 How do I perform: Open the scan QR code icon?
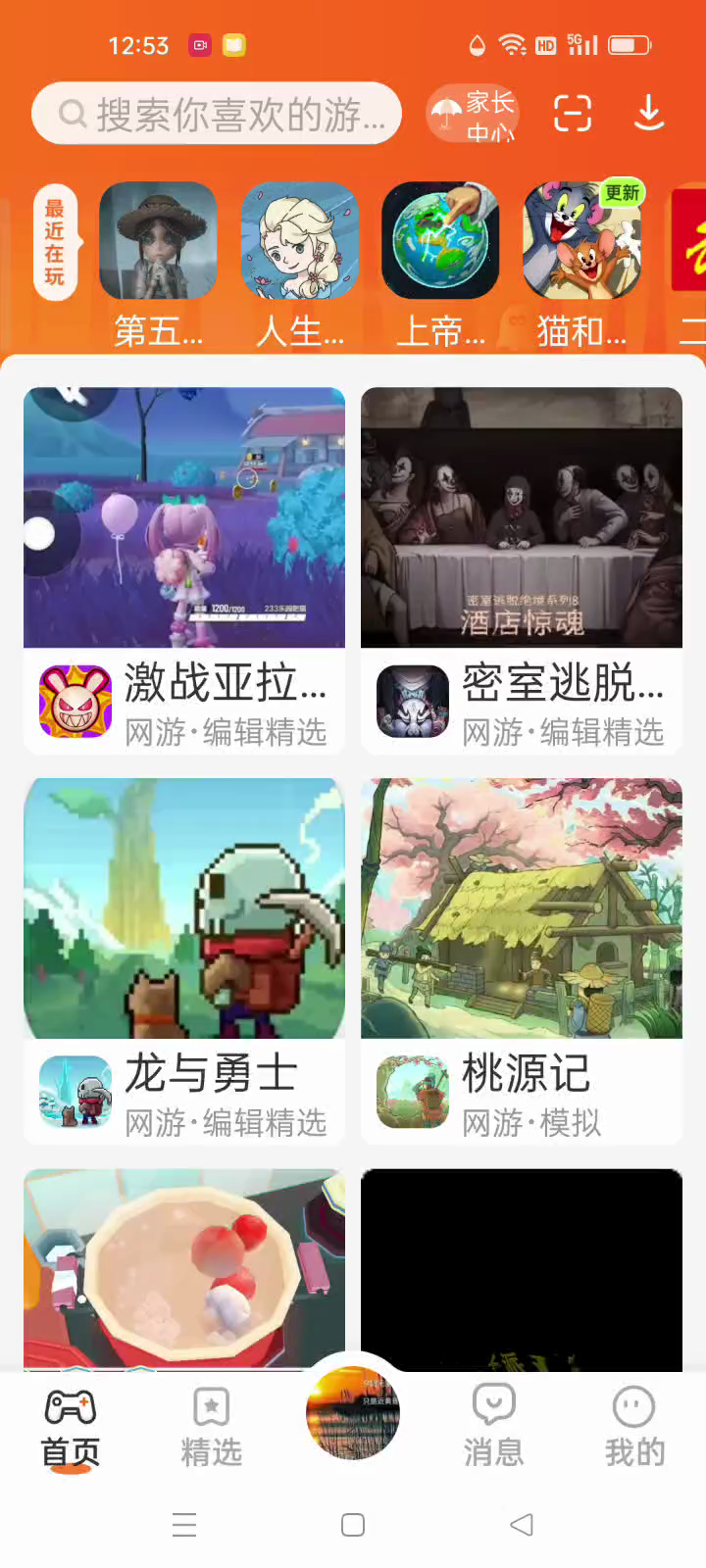click(x=573, y=114)
